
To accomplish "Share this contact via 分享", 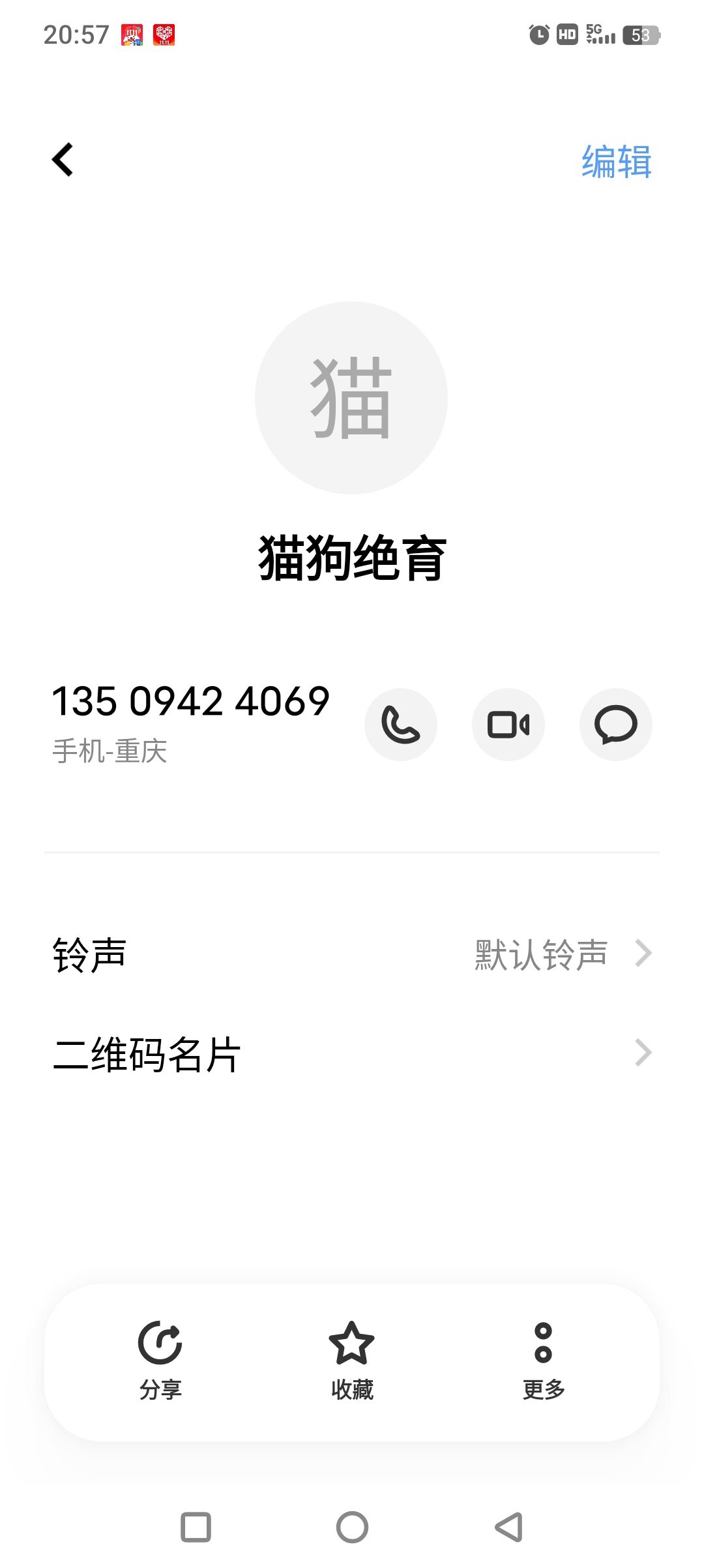I will pyautogui.click(x=160, y=1361).
